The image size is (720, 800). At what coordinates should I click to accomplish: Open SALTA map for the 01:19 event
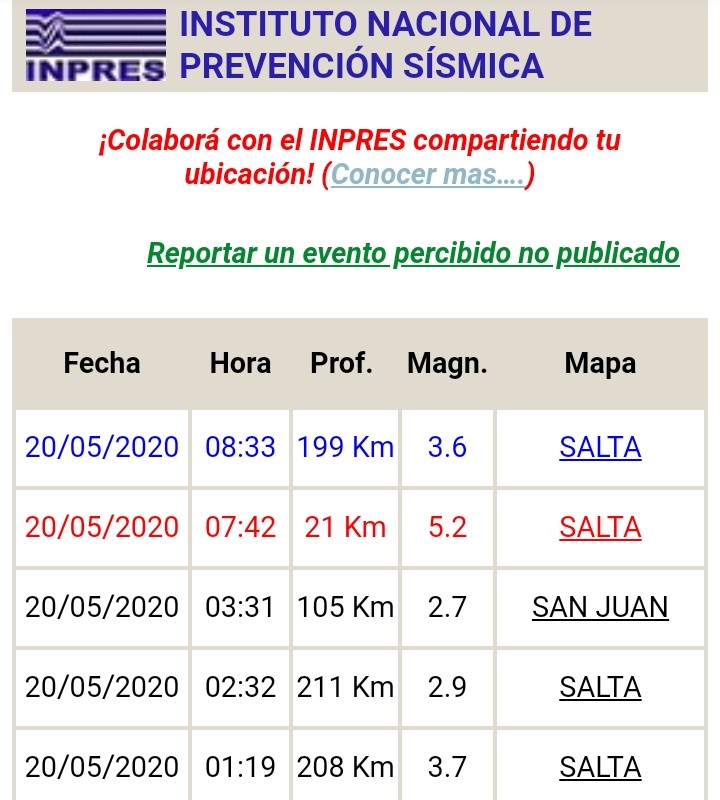(x=600, y=767)
